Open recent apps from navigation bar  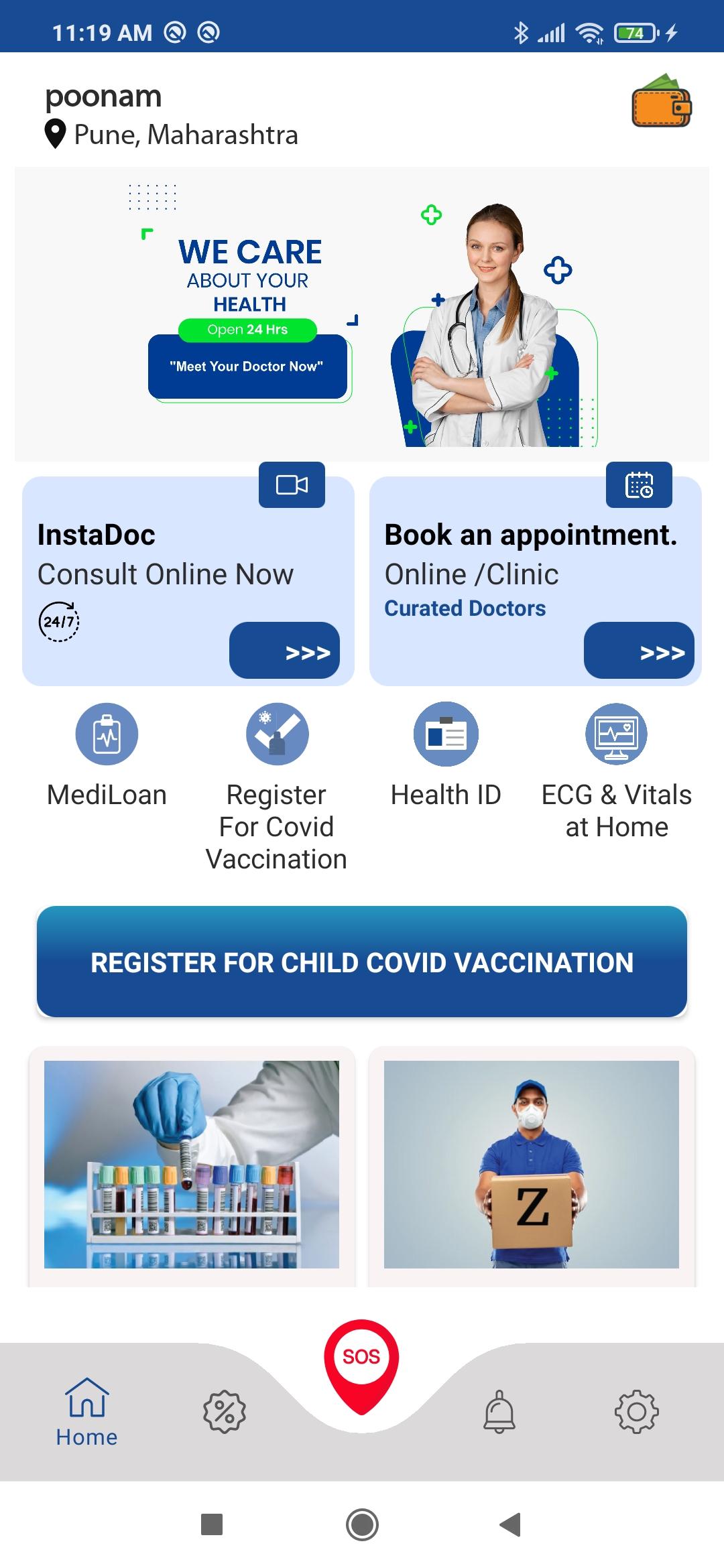pyautogui.click(x=212, y=1524)
